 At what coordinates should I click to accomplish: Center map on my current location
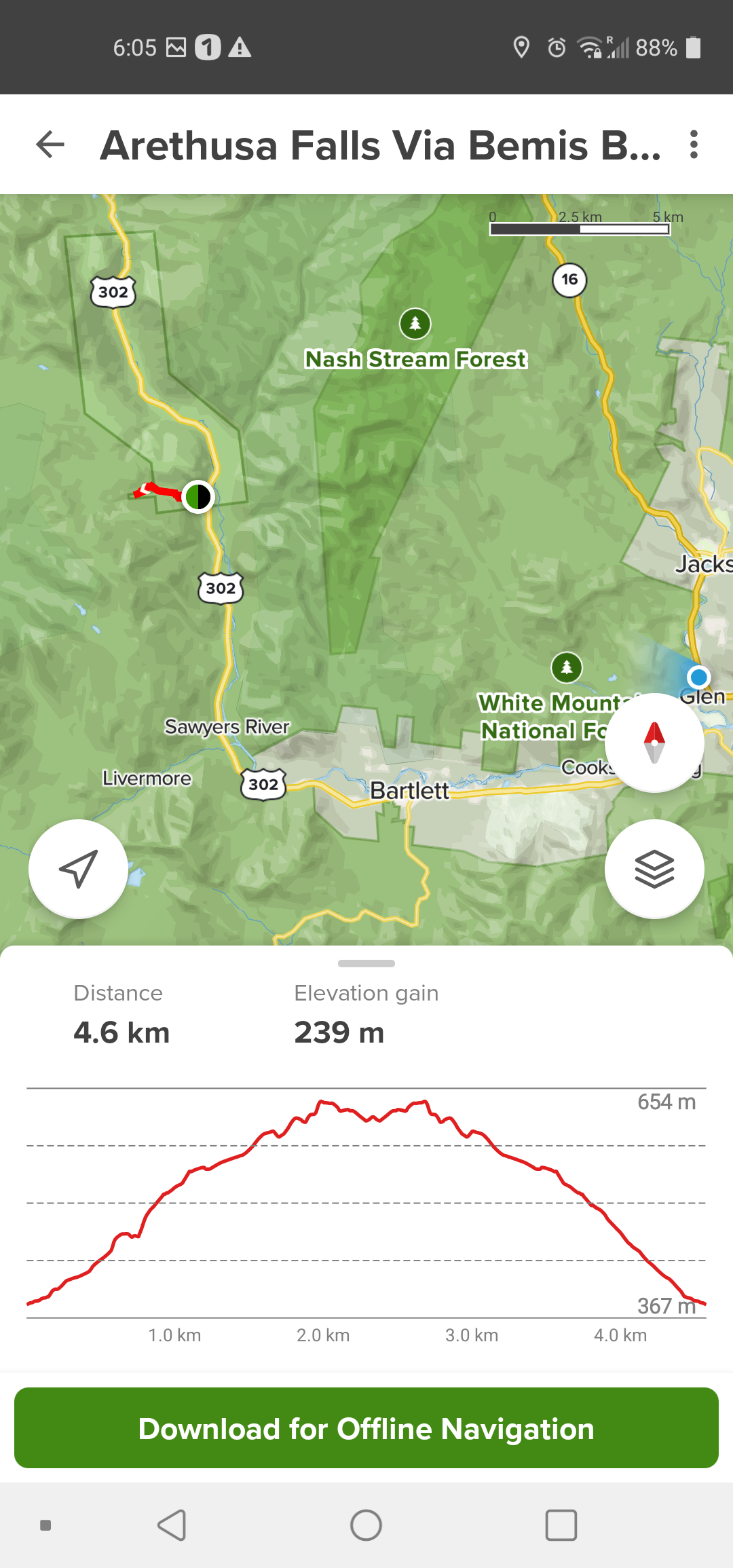[78, 869]
